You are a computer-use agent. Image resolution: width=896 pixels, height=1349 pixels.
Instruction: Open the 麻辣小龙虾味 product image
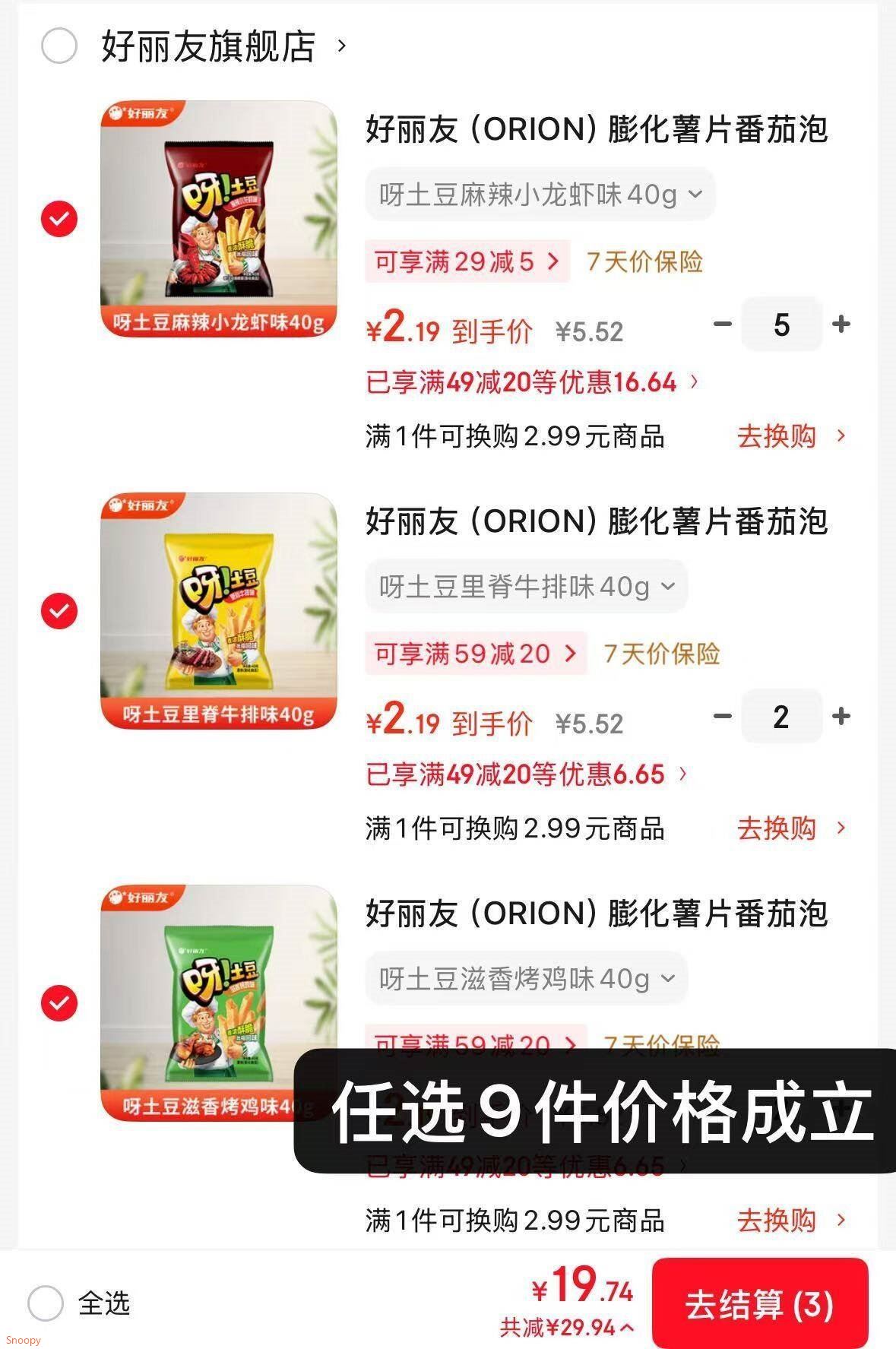[x=219, y=219]
